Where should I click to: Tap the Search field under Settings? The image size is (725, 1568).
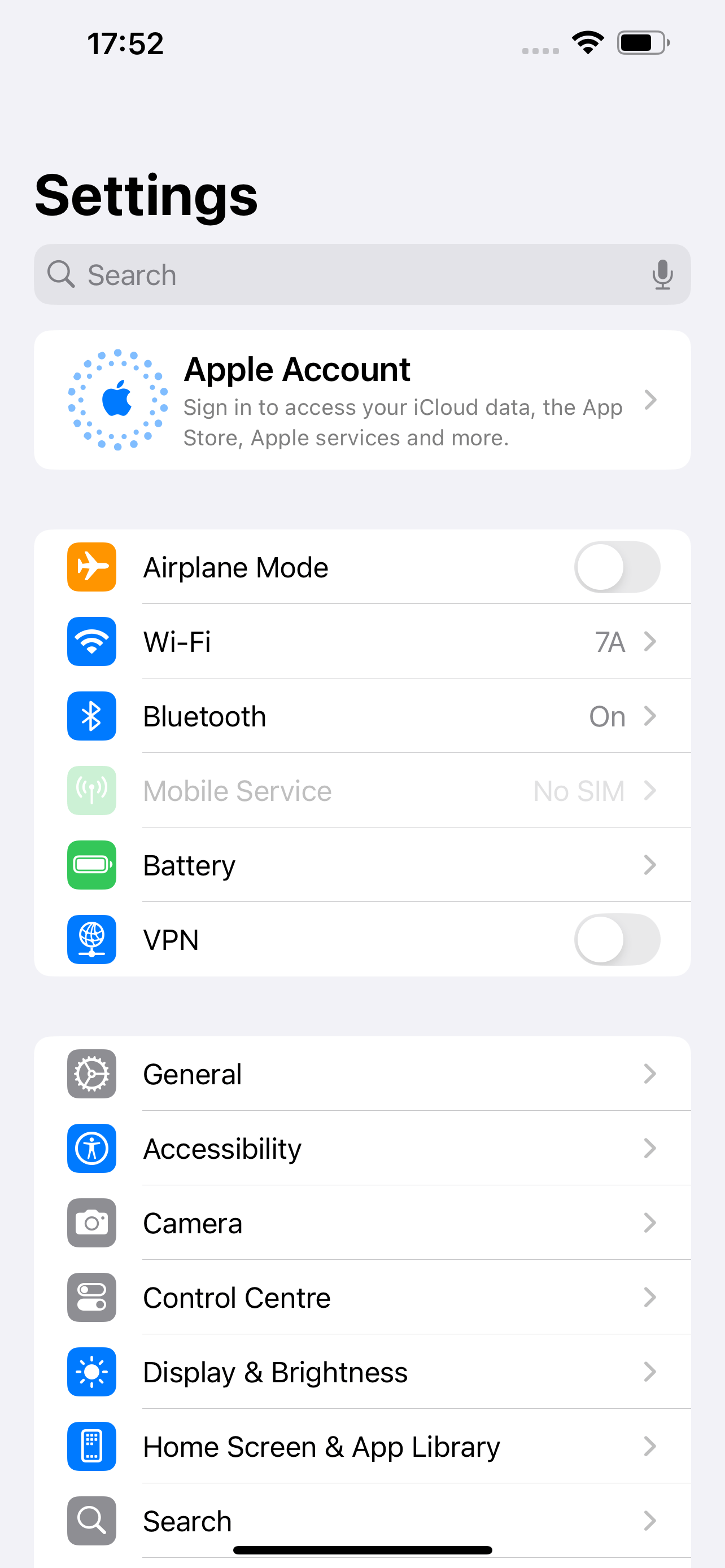362,274
